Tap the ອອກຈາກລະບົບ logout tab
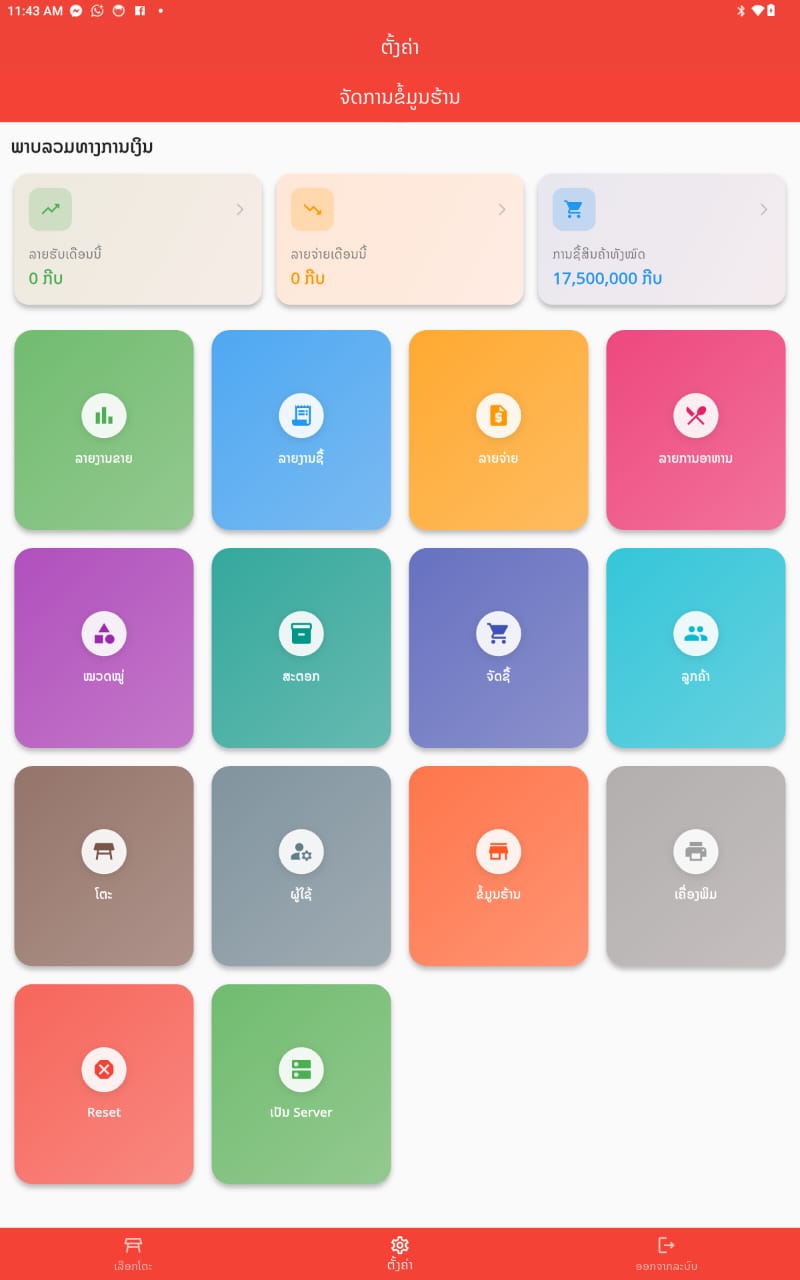 (666, 1254)
